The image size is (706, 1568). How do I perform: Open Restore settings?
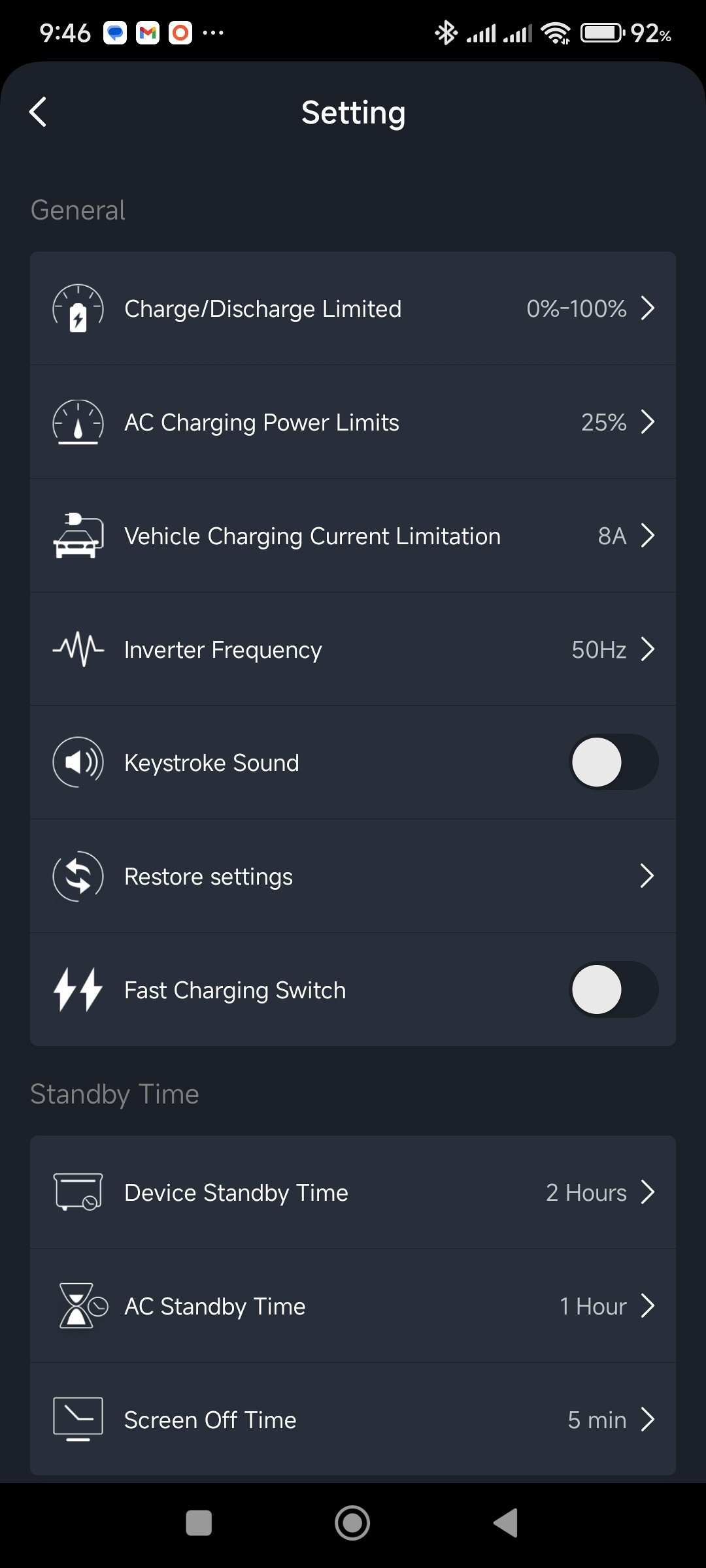353,876
